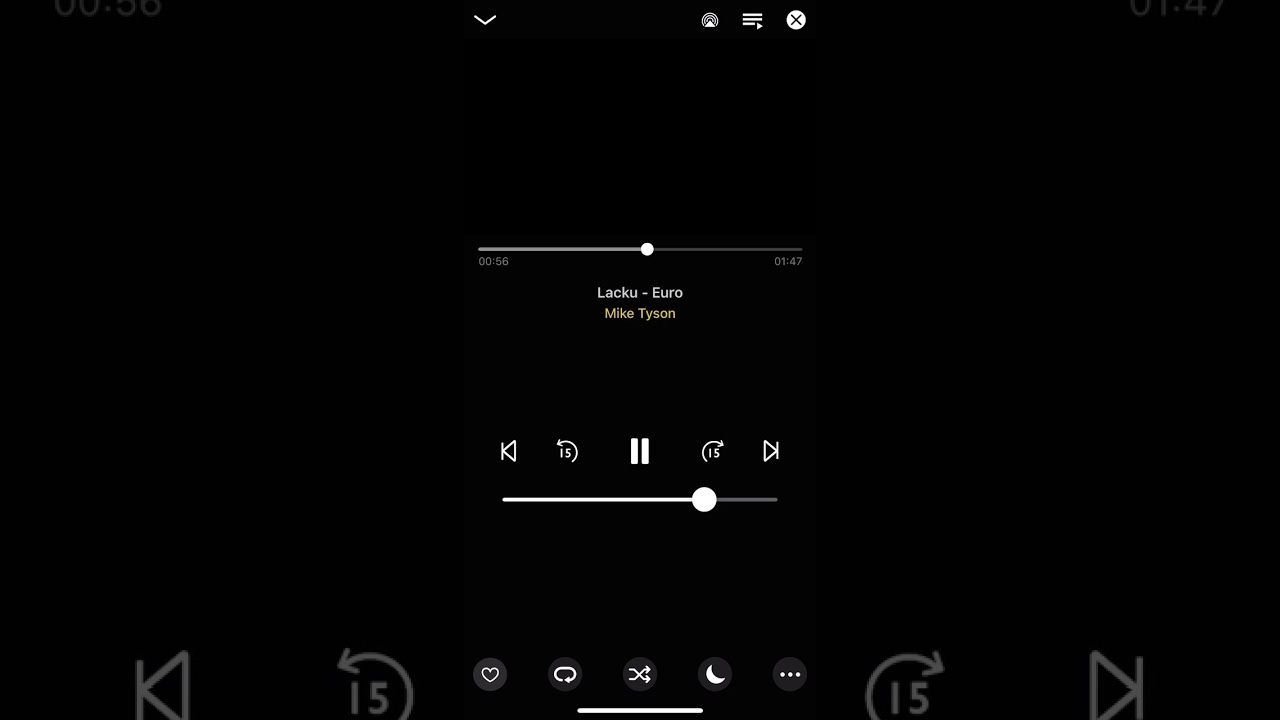Tap the volume slider
Screen dimensions: 1280x720
pyautogui.click(x=640, y=499)
